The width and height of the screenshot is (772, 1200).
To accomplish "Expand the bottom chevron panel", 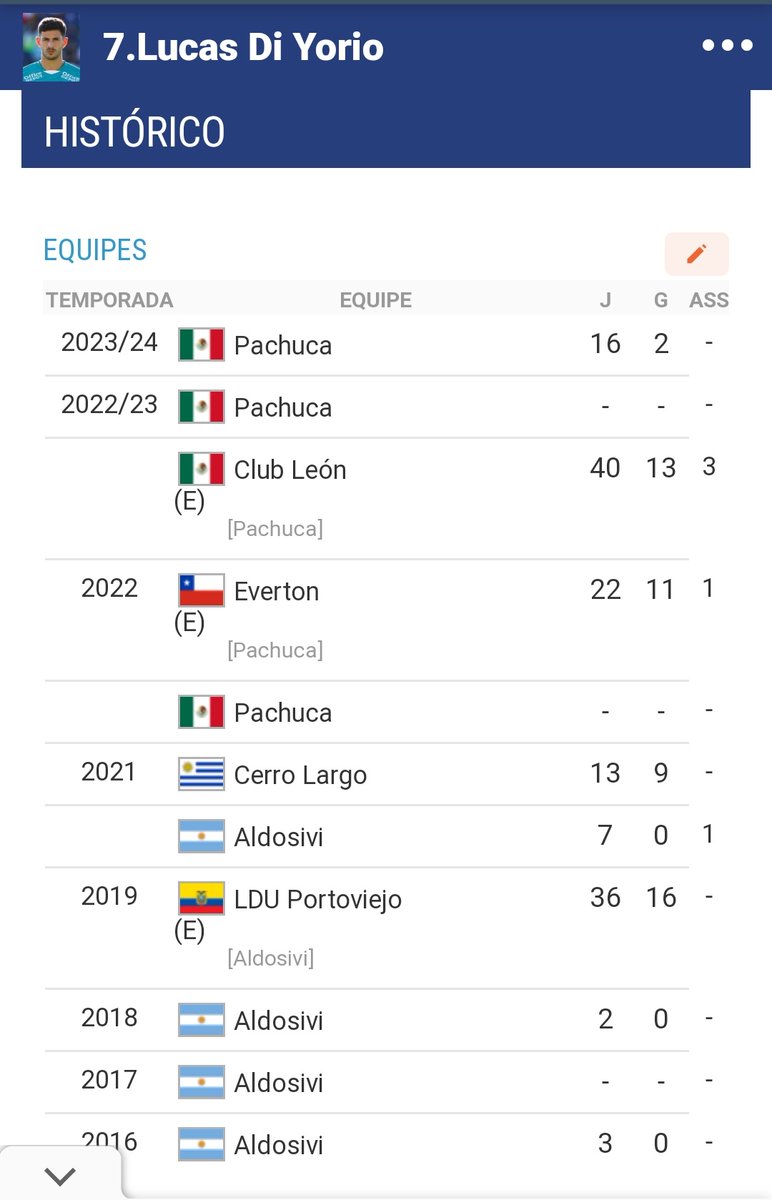I will pyautogui.click(x=60, y=1176).
